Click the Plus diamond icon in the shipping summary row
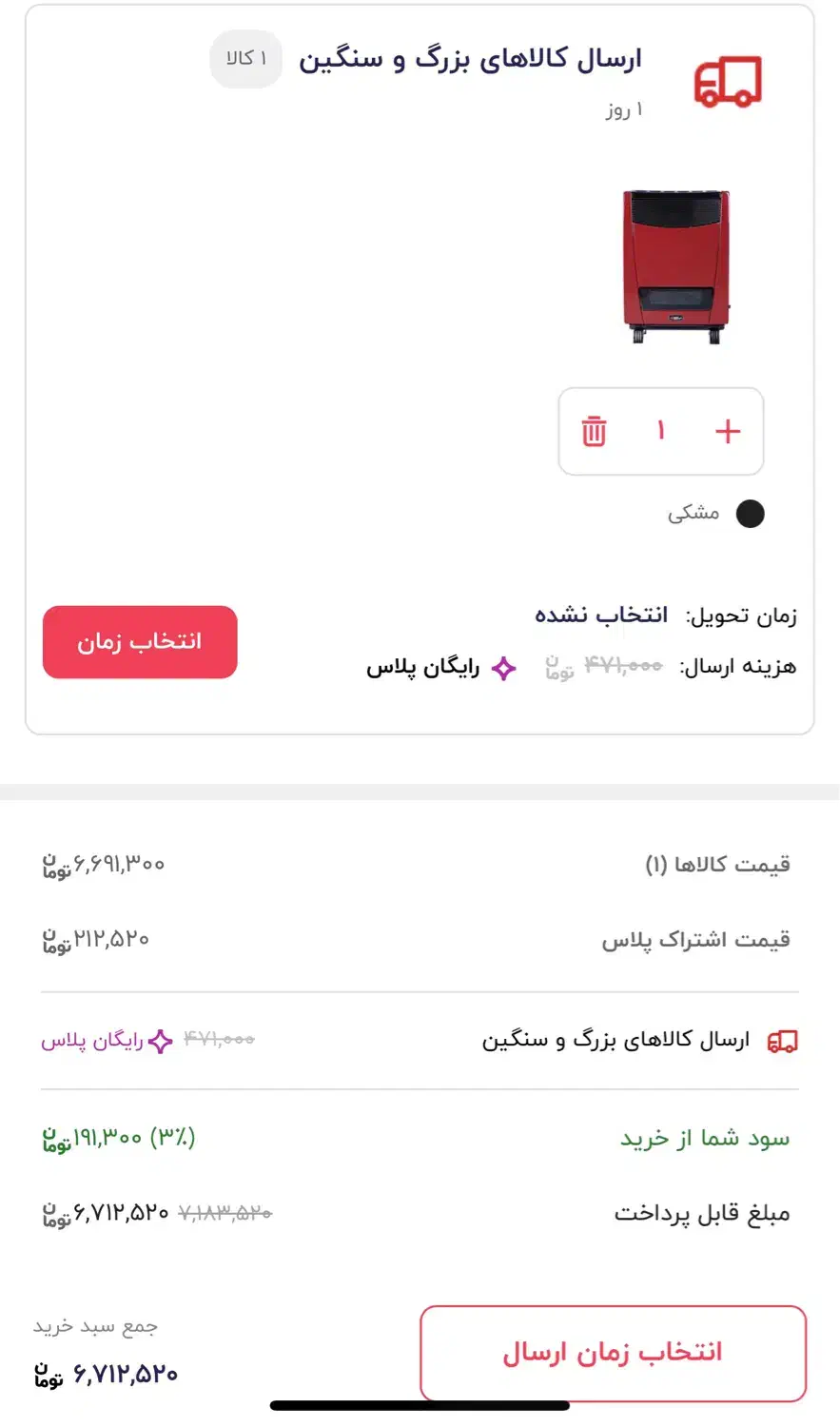Viewport: 840px width, 1427px height. coord(160,1040)
